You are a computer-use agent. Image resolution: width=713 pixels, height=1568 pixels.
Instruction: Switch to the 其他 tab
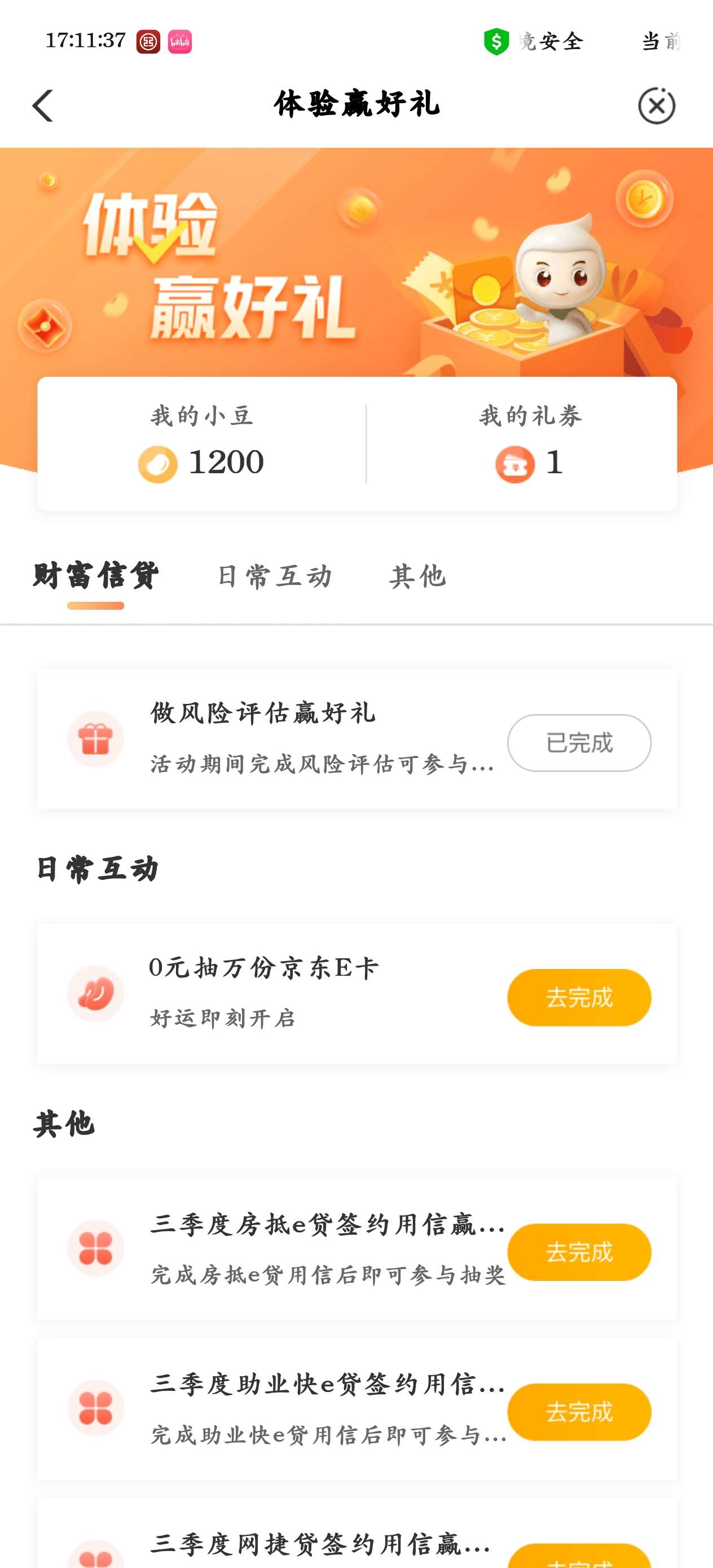417,576
